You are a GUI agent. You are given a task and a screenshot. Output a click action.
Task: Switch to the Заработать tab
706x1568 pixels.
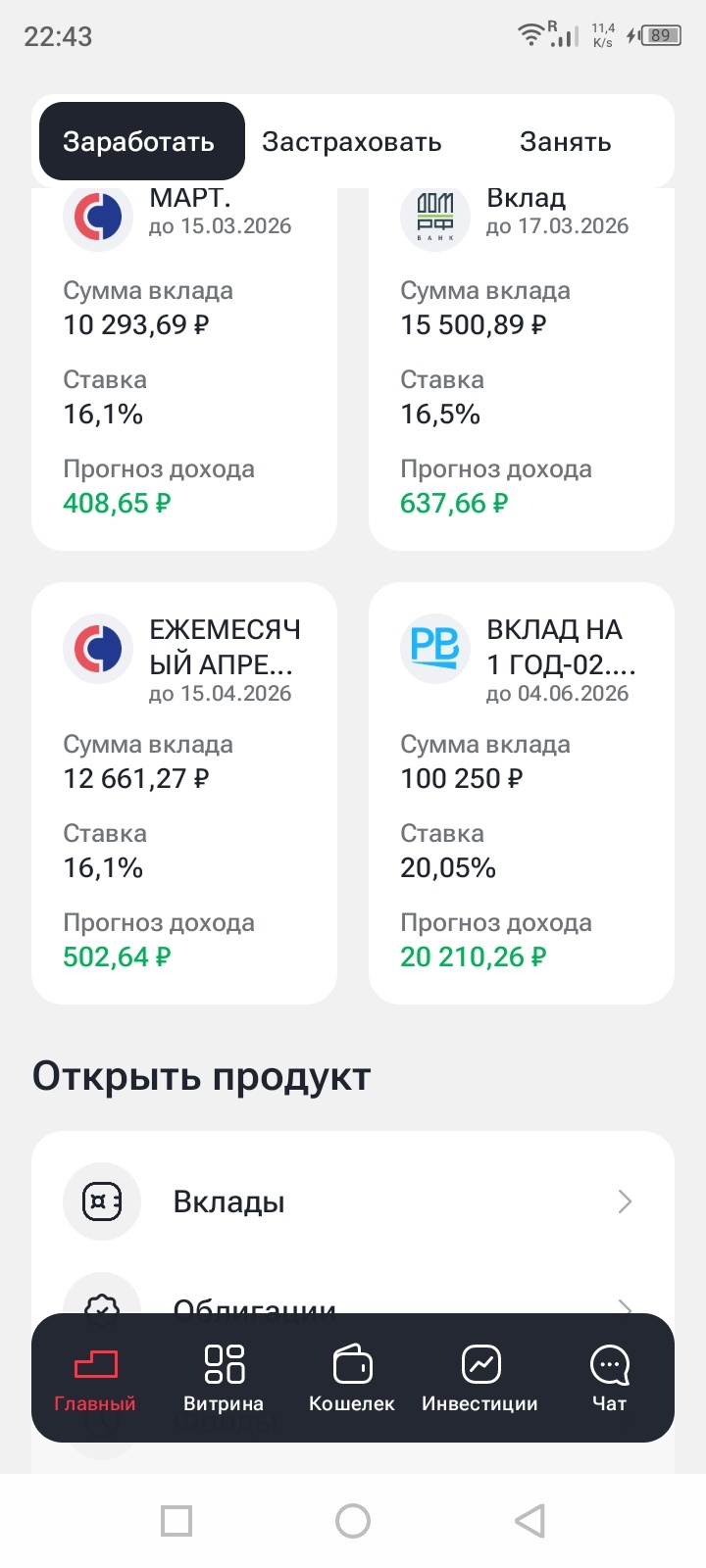click(141, 142)
